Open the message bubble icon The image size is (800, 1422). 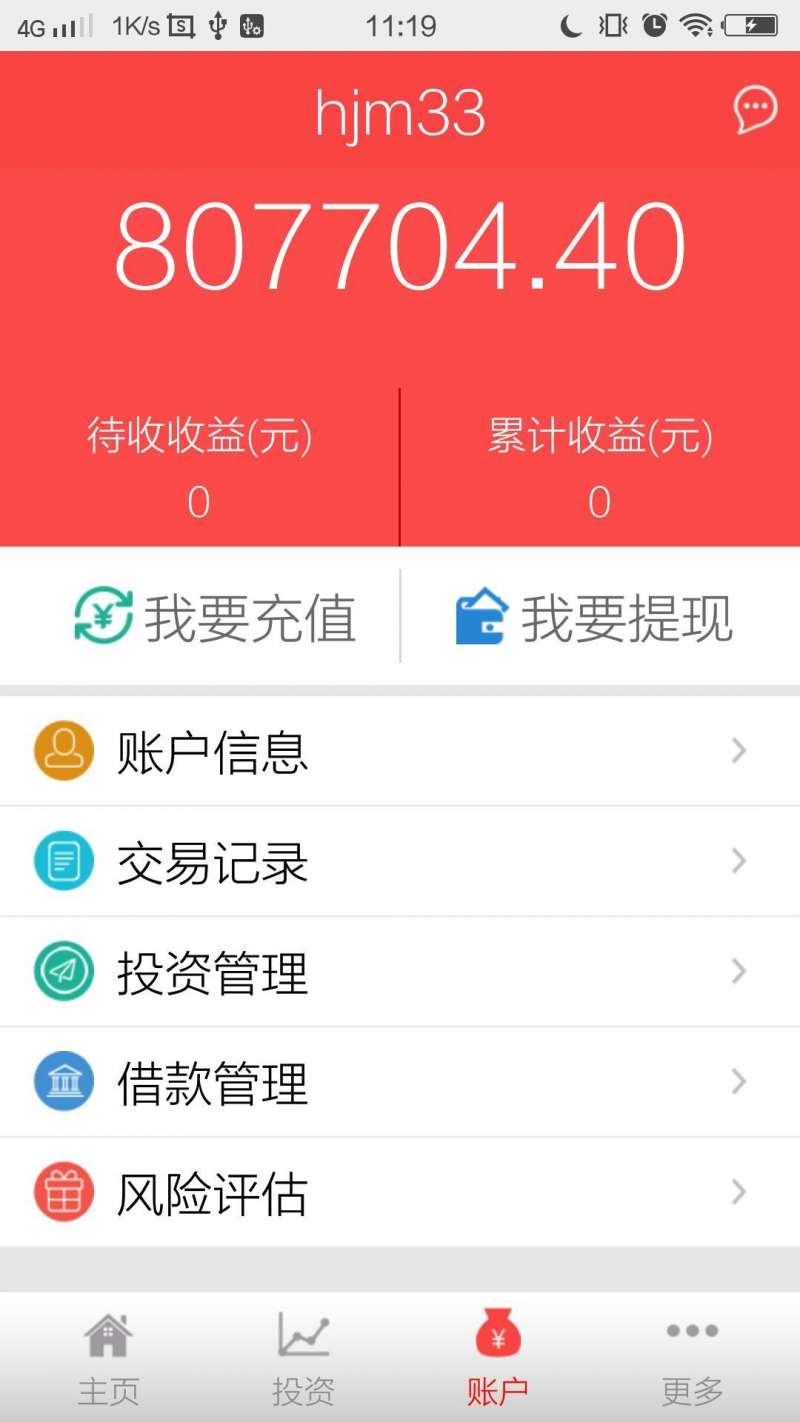click(755, 110)
